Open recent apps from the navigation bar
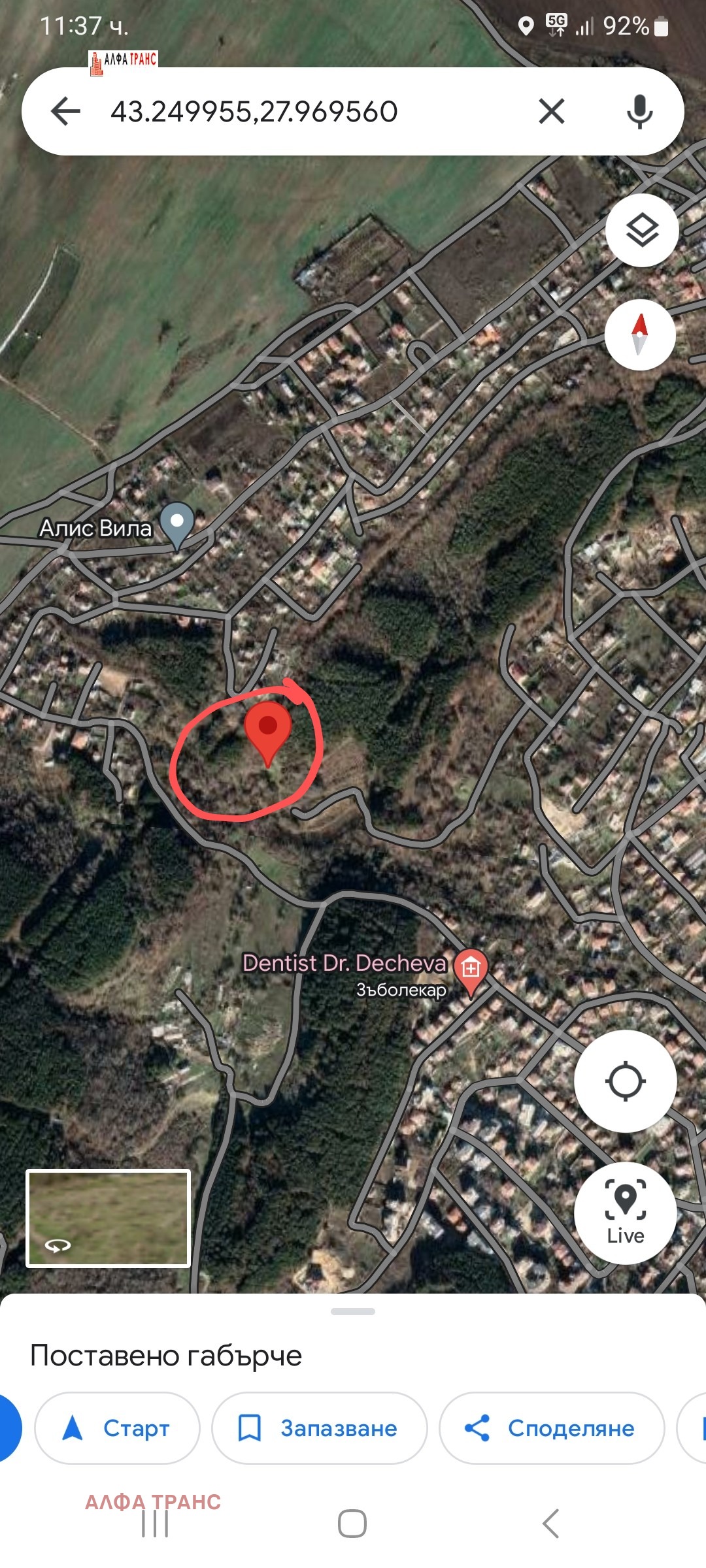Image resolution: width=706 pixels, height=1568 pixels. point(155,1524)
